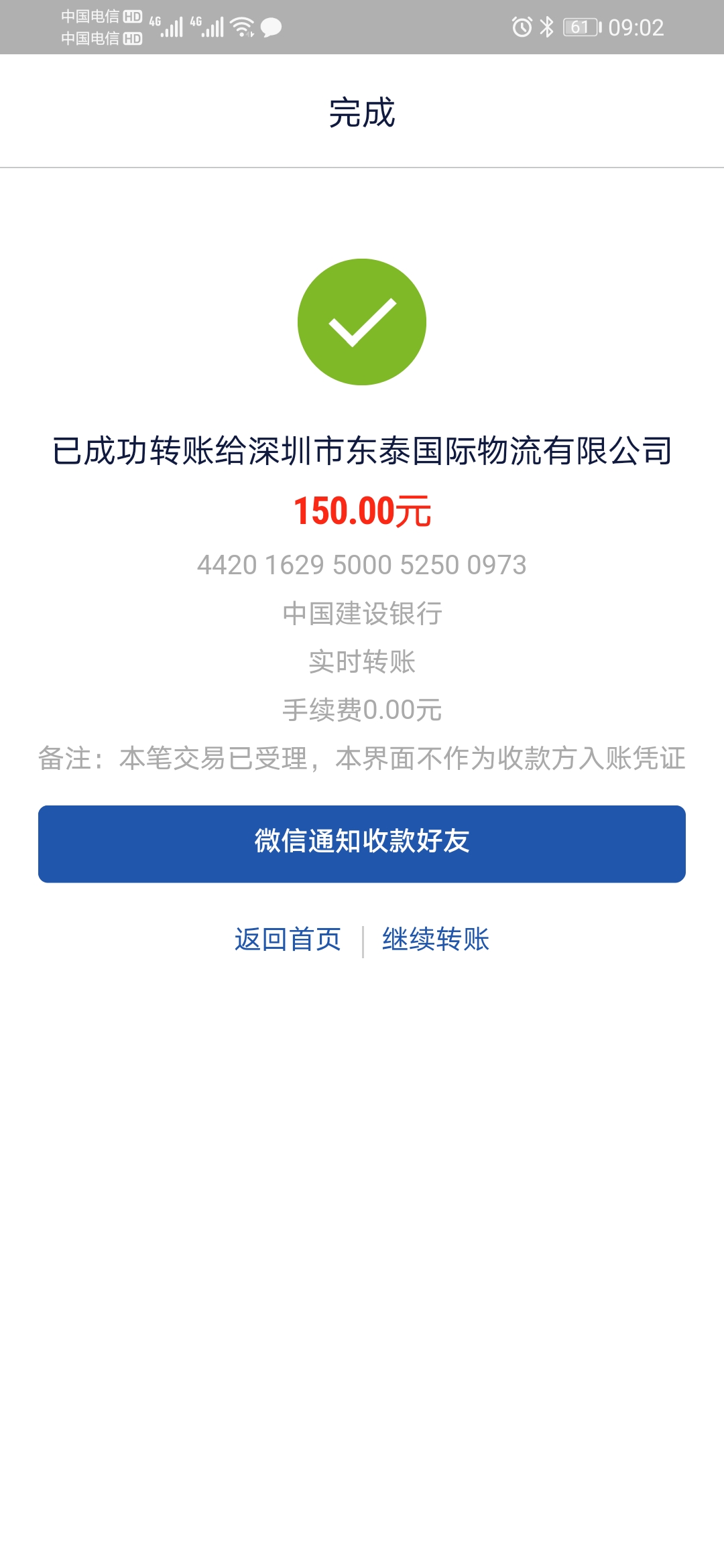Open 返回首页 link
This screenshot has width=724, height=1568.
(x=288, y=939)
